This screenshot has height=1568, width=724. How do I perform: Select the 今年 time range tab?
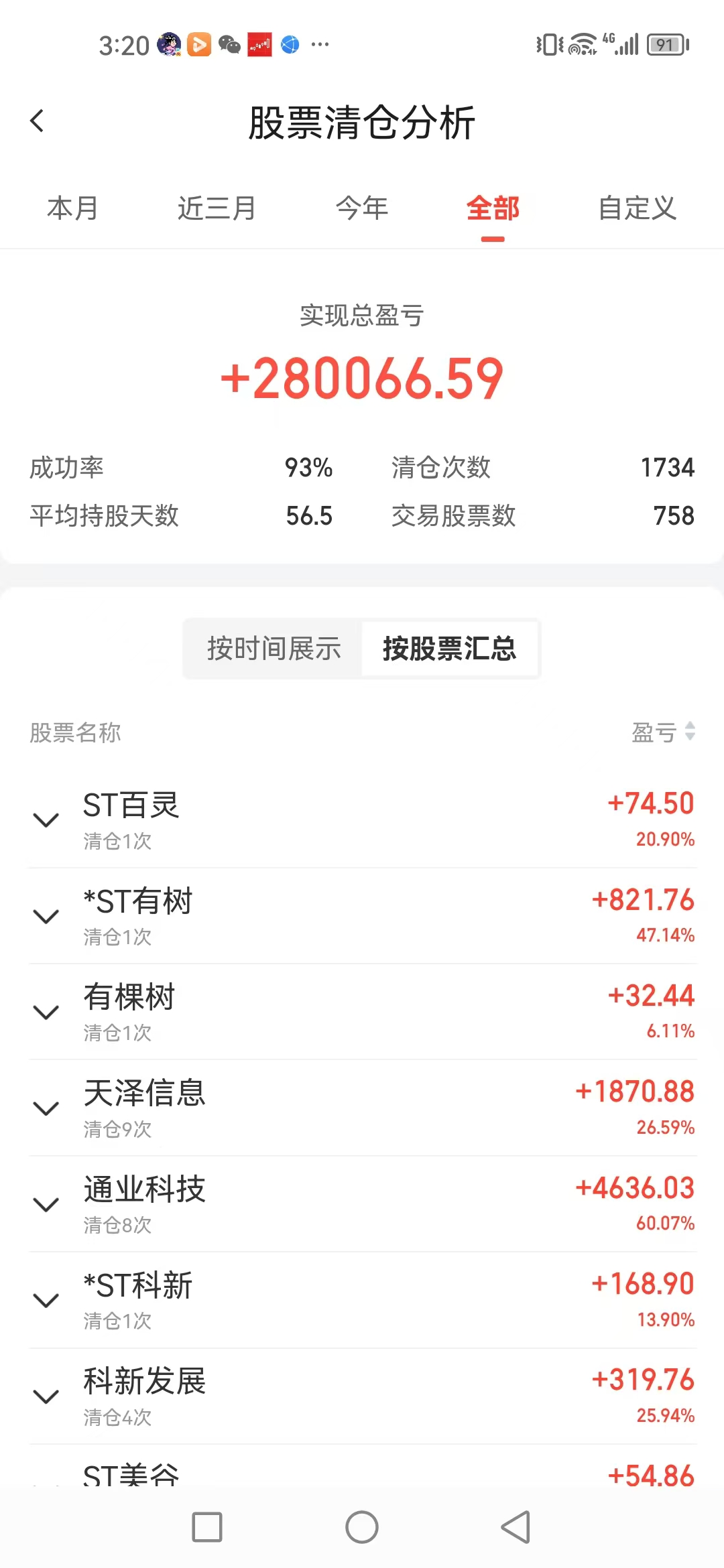(362, 208)
